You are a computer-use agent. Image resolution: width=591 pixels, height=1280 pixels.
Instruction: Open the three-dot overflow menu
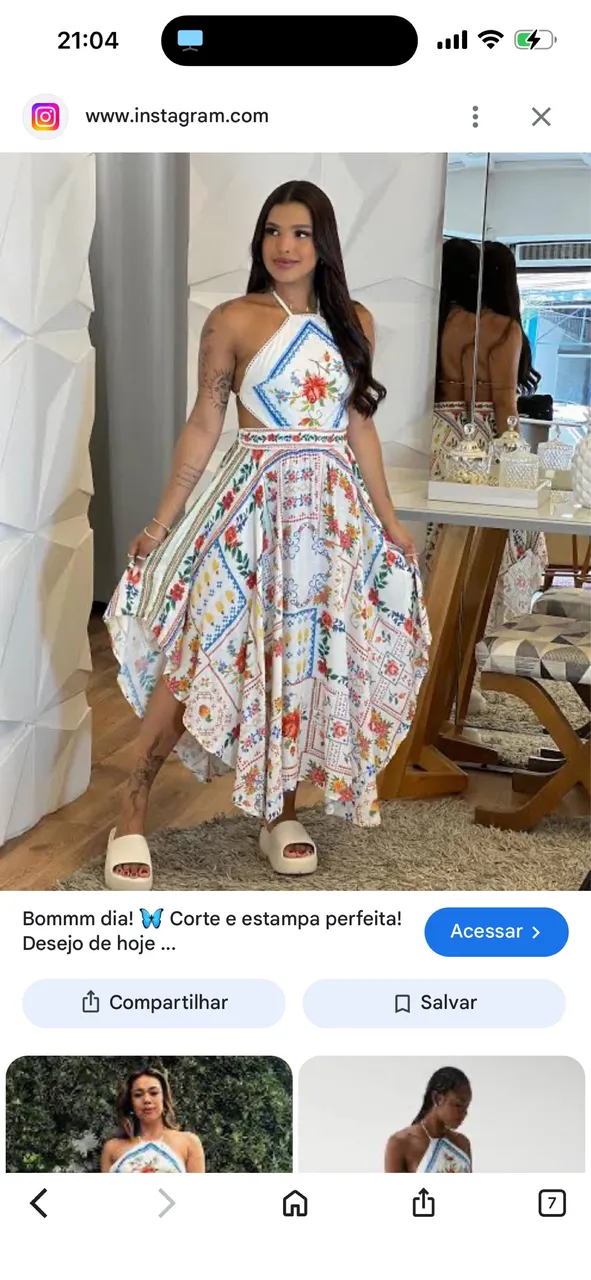(475, 117)
